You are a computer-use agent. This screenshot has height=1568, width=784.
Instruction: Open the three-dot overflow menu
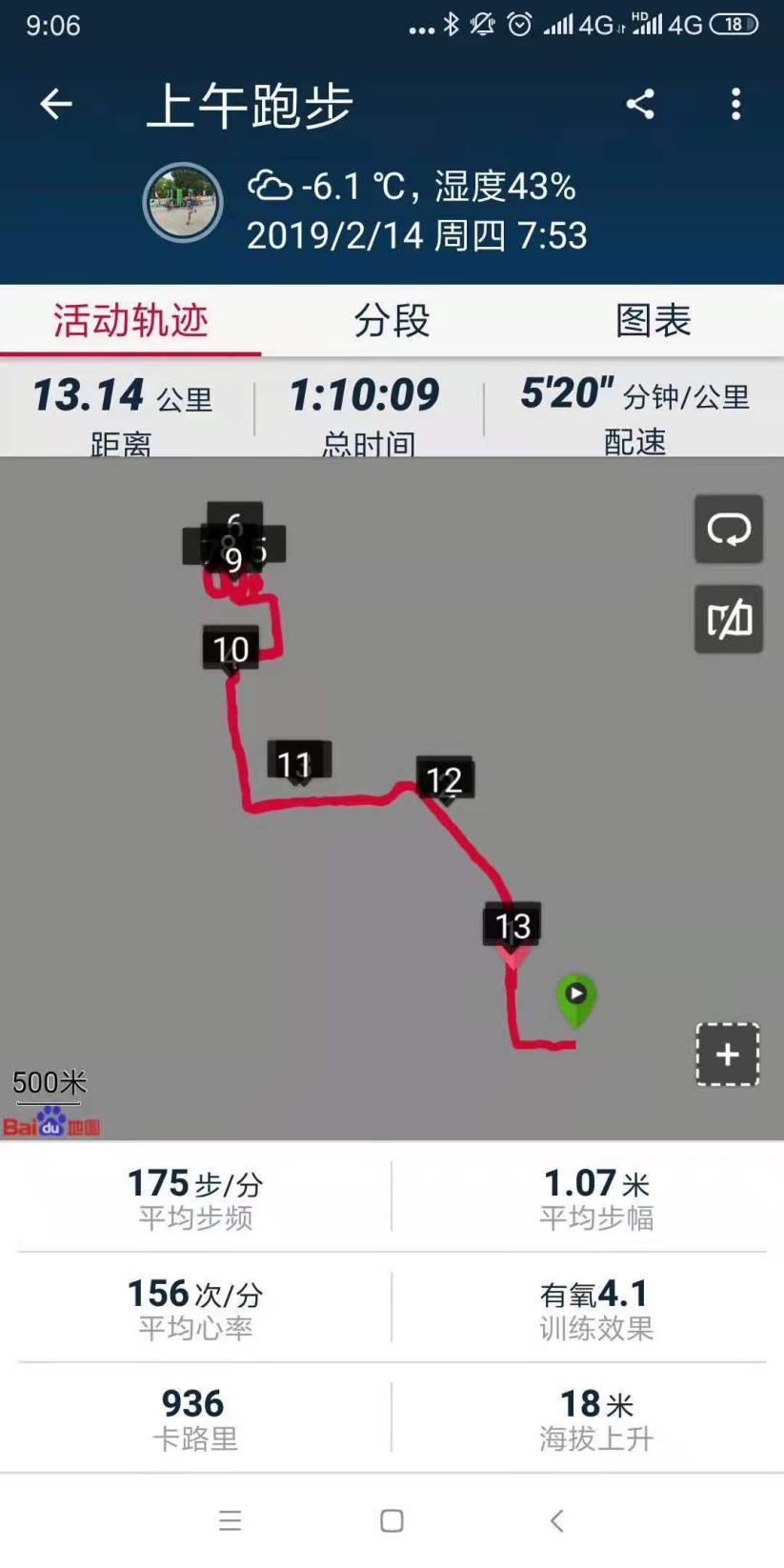pyautogui.click(x=734, y=105)
